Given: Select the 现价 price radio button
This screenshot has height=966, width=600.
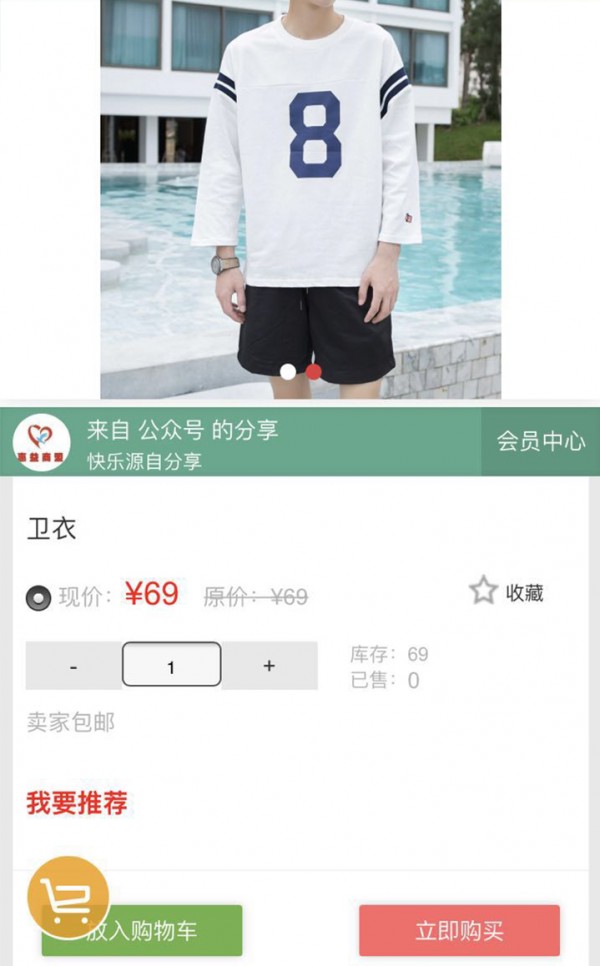Looking at the screenshot, I should pyautogui.click(x=38, y=598).
